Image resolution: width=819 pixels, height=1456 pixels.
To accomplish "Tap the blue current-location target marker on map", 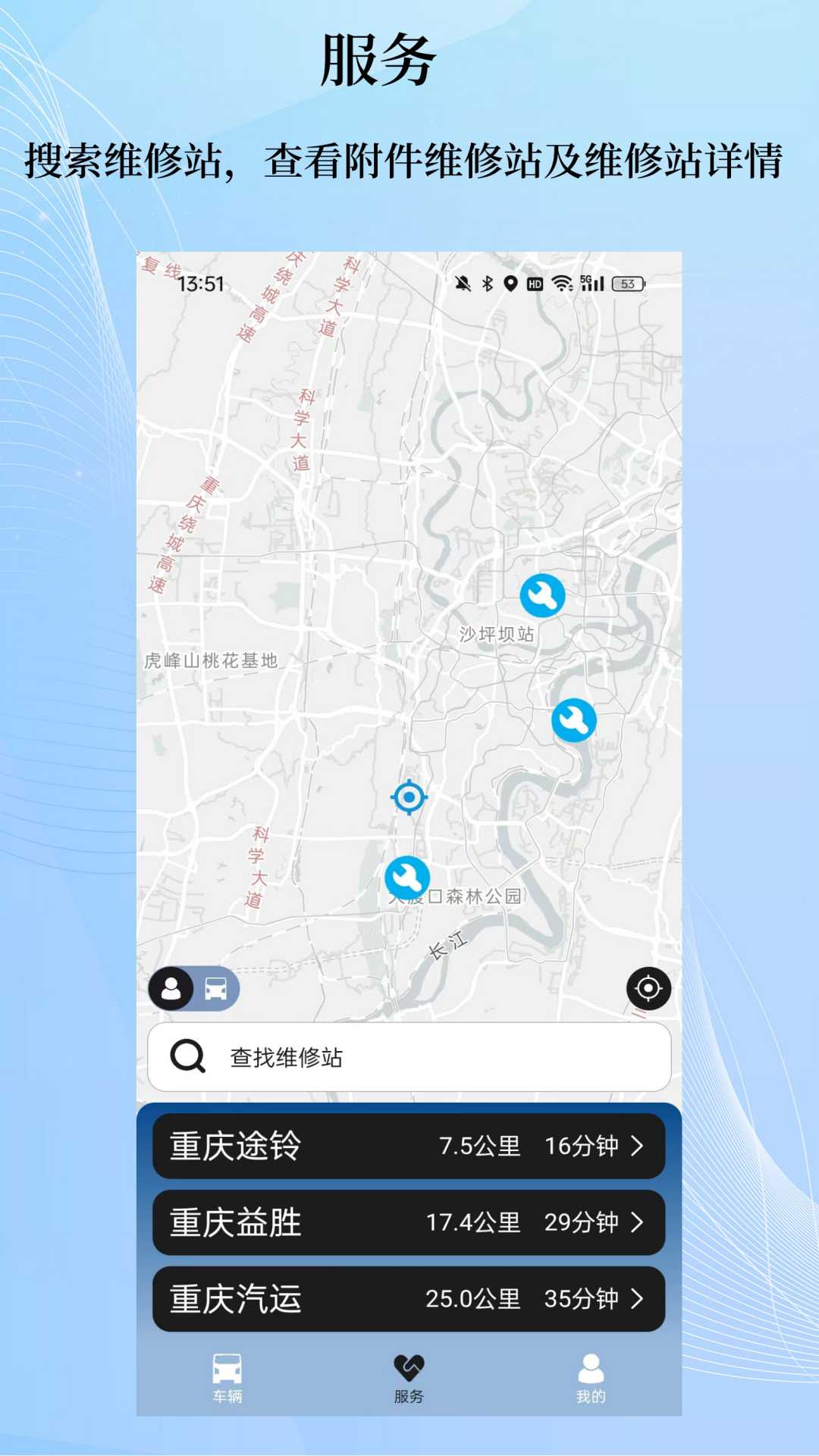I will [x=409, y=797].
